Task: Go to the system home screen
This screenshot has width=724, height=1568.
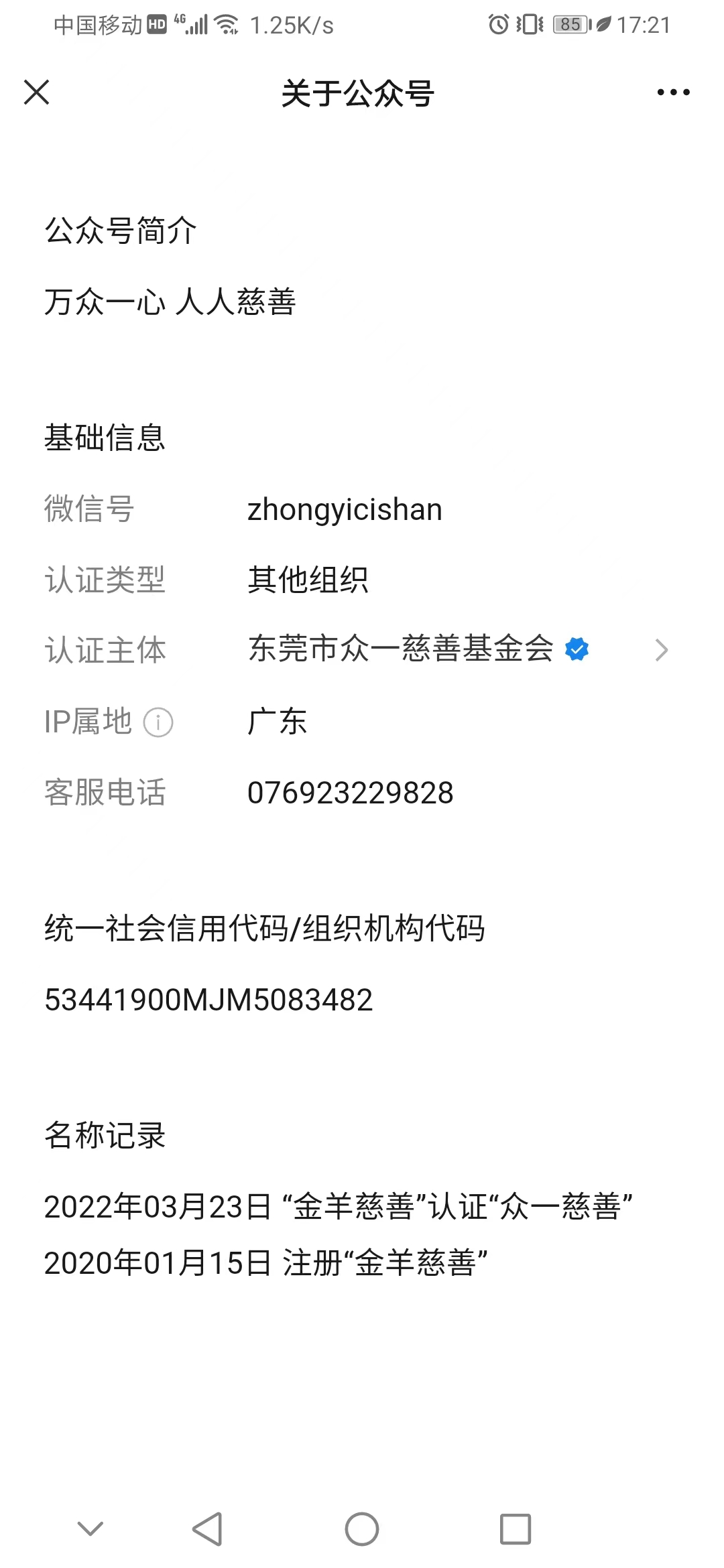Action: coord(362,1529)
